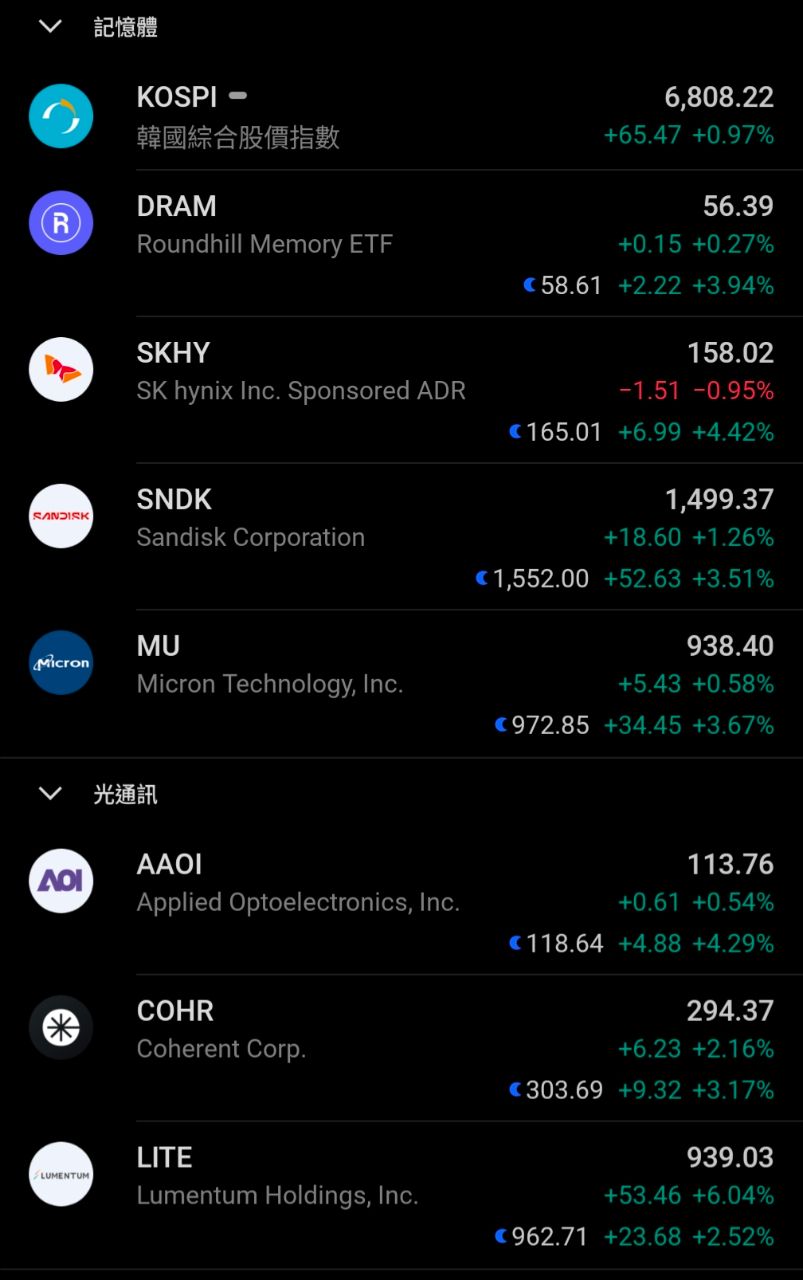803x1280 pixels.
Task: Open the LITE Lumentum Holdings quote
Action: [x=401, y=1195]
